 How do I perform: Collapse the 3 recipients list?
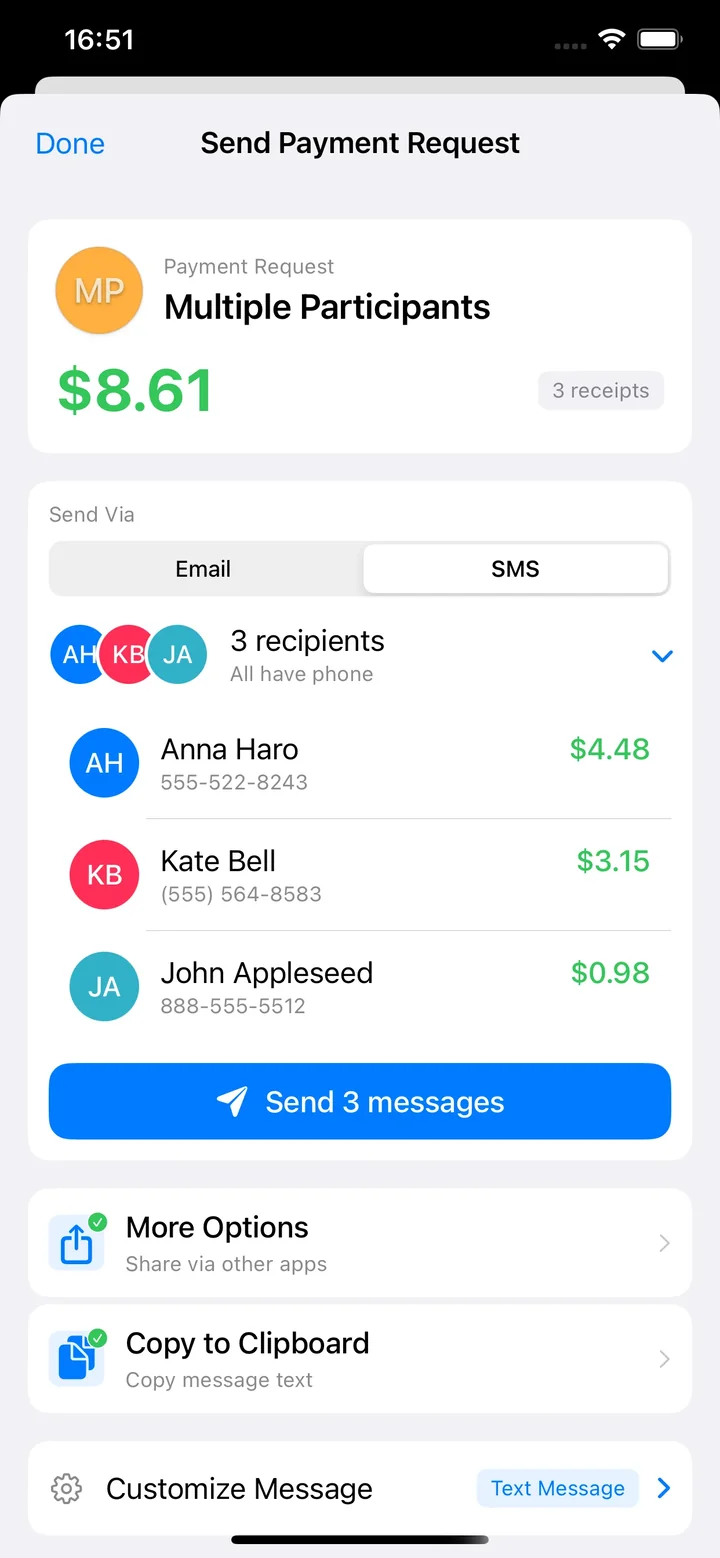click(x=662, y=655)
